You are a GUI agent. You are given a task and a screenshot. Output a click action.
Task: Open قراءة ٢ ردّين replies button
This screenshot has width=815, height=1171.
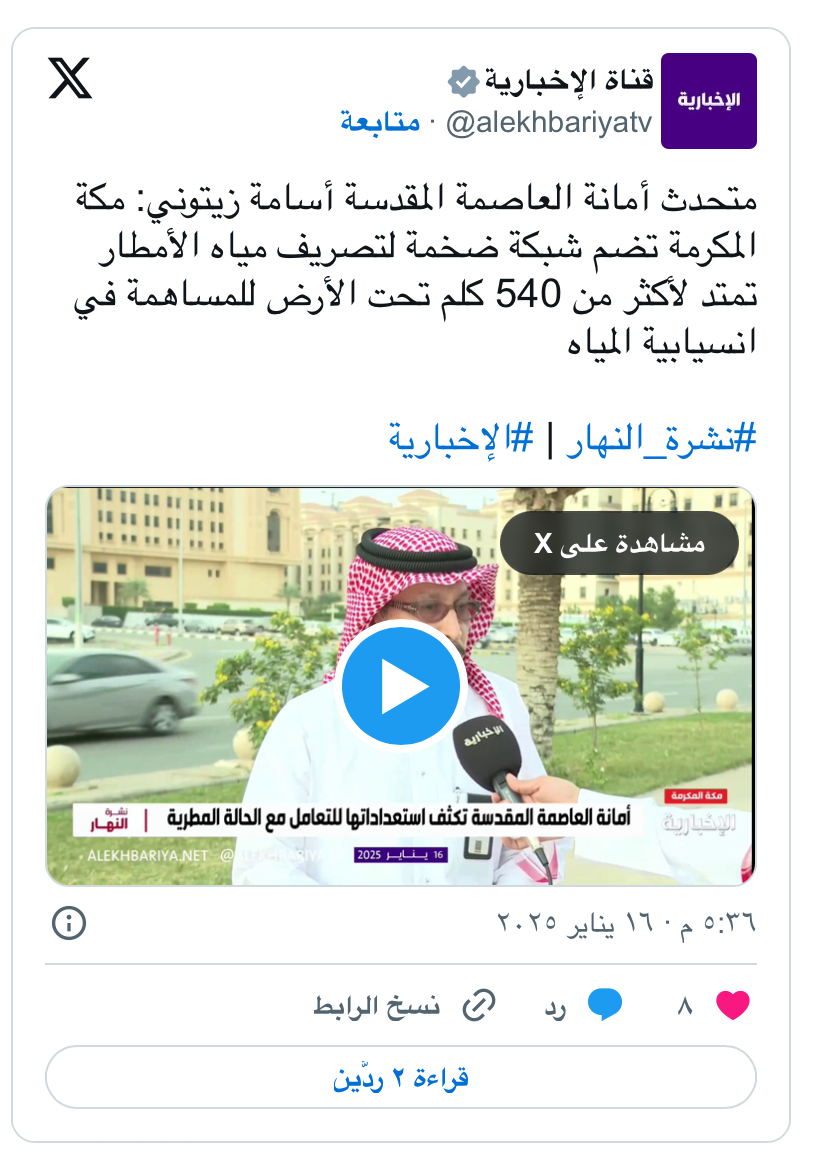coord(400,1078)
